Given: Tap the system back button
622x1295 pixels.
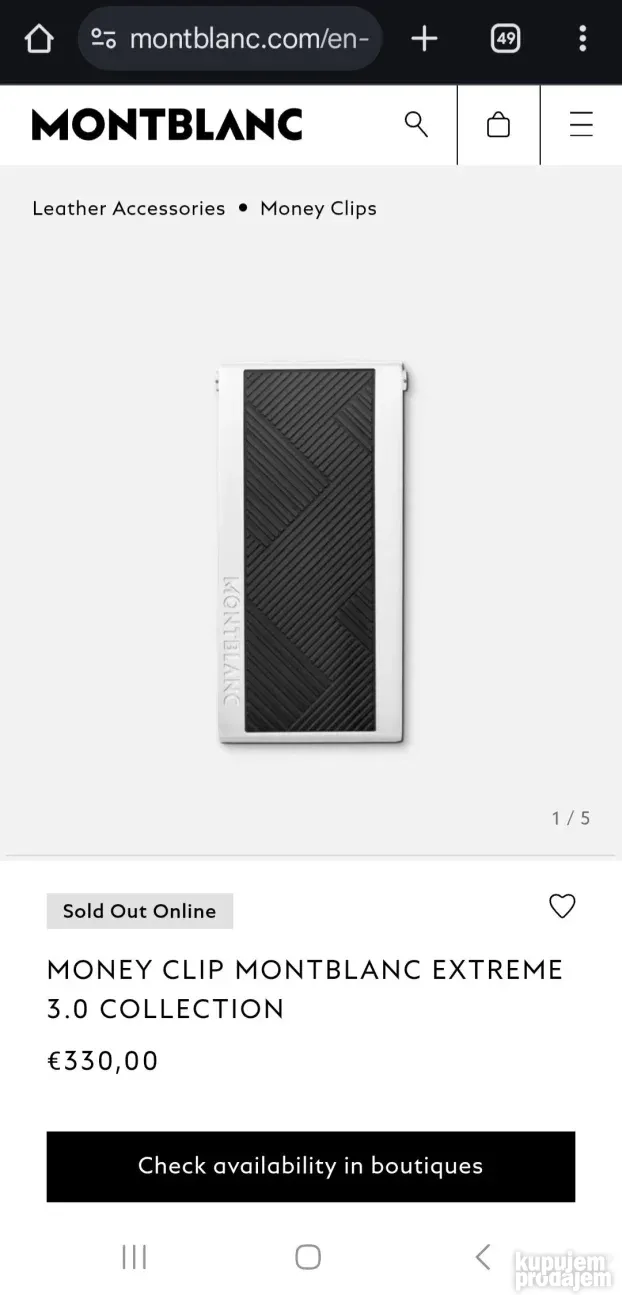Looking at the screenshot, I should pos(483,1256).
